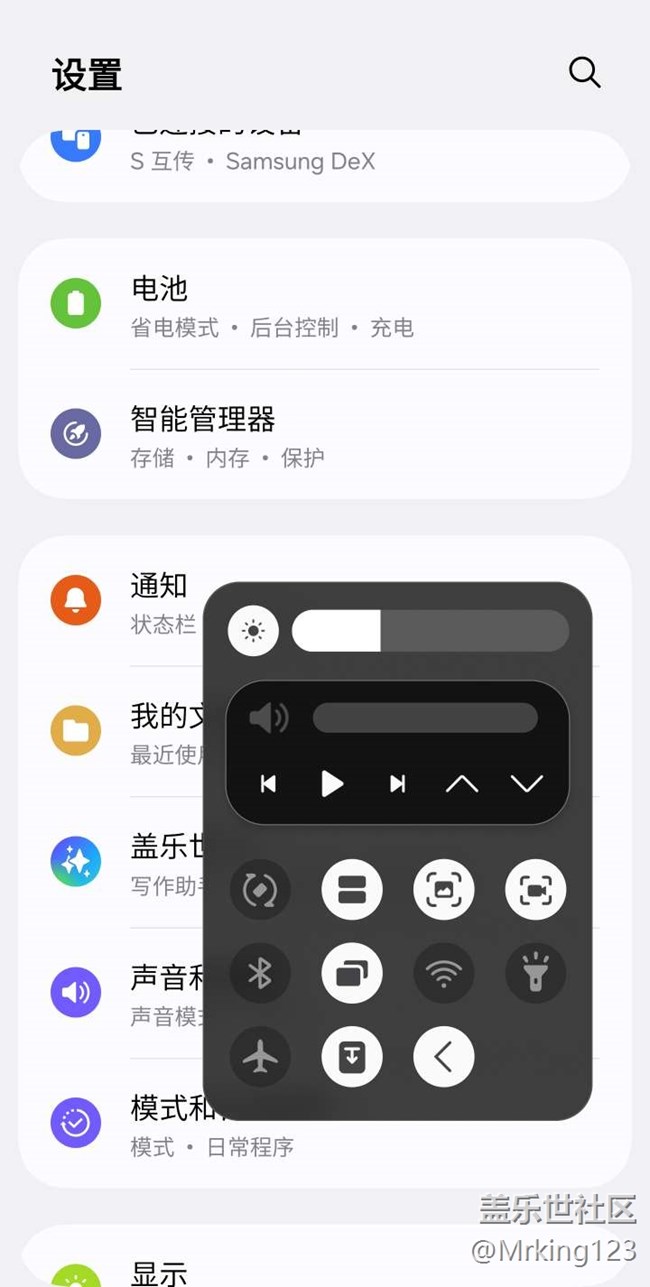Tap the back arrow in the floating panel
The width and height of the screenshot is (650, 1287).
(443, 1057)
